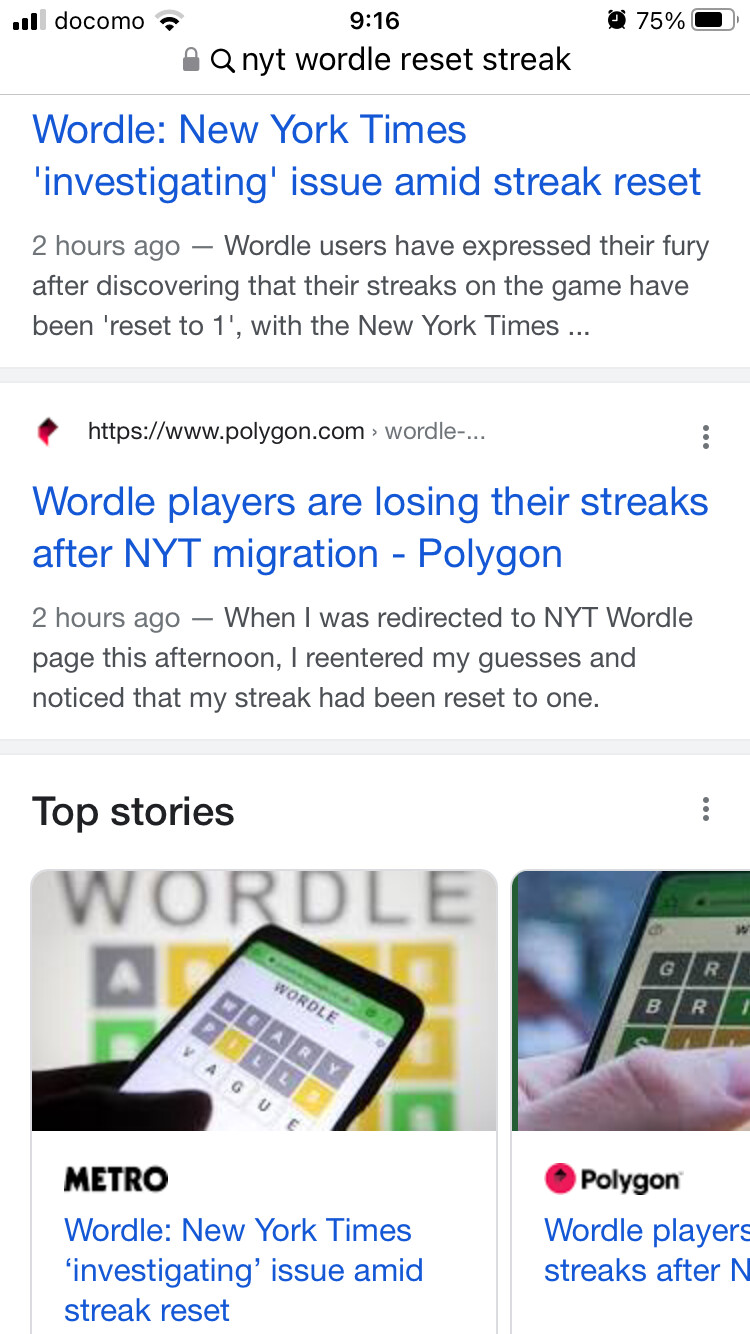Tap the address bar showing nyt wordle reset streak

(x=376, y=60)
